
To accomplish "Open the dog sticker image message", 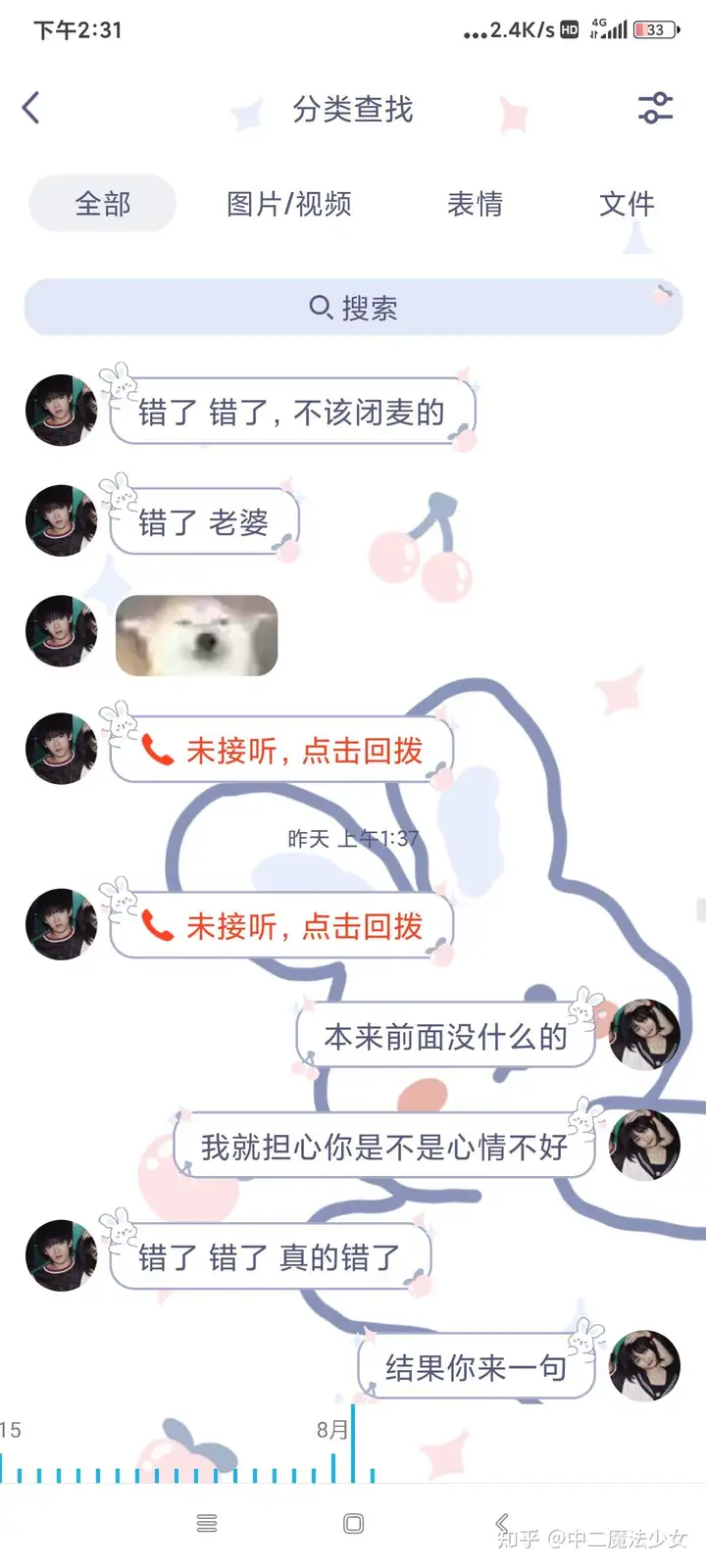I will [196, 636].
